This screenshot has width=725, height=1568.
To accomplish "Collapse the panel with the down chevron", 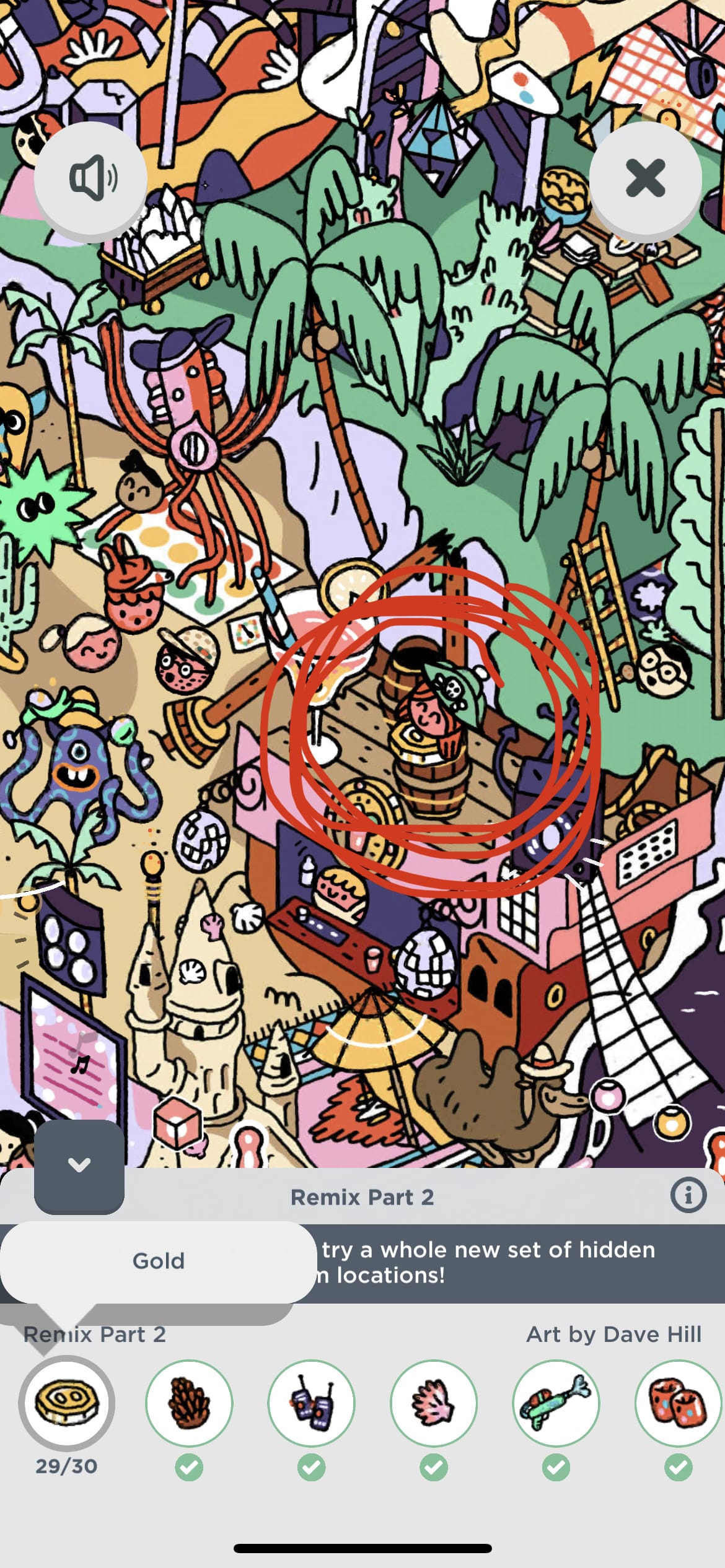I will tap(79, 1165).
